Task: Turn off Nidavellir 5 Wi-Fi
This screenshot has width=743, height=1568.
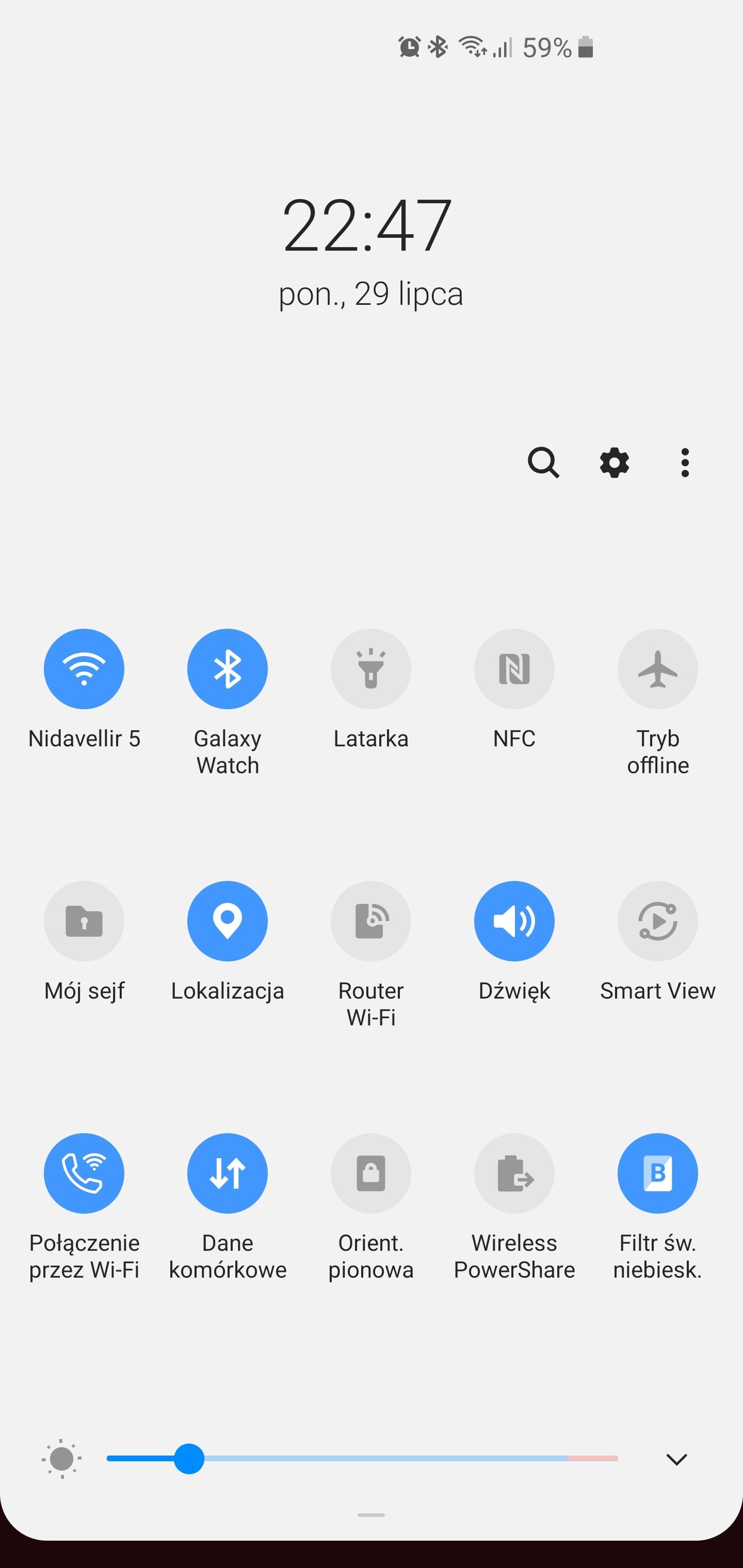Action: 84,668
